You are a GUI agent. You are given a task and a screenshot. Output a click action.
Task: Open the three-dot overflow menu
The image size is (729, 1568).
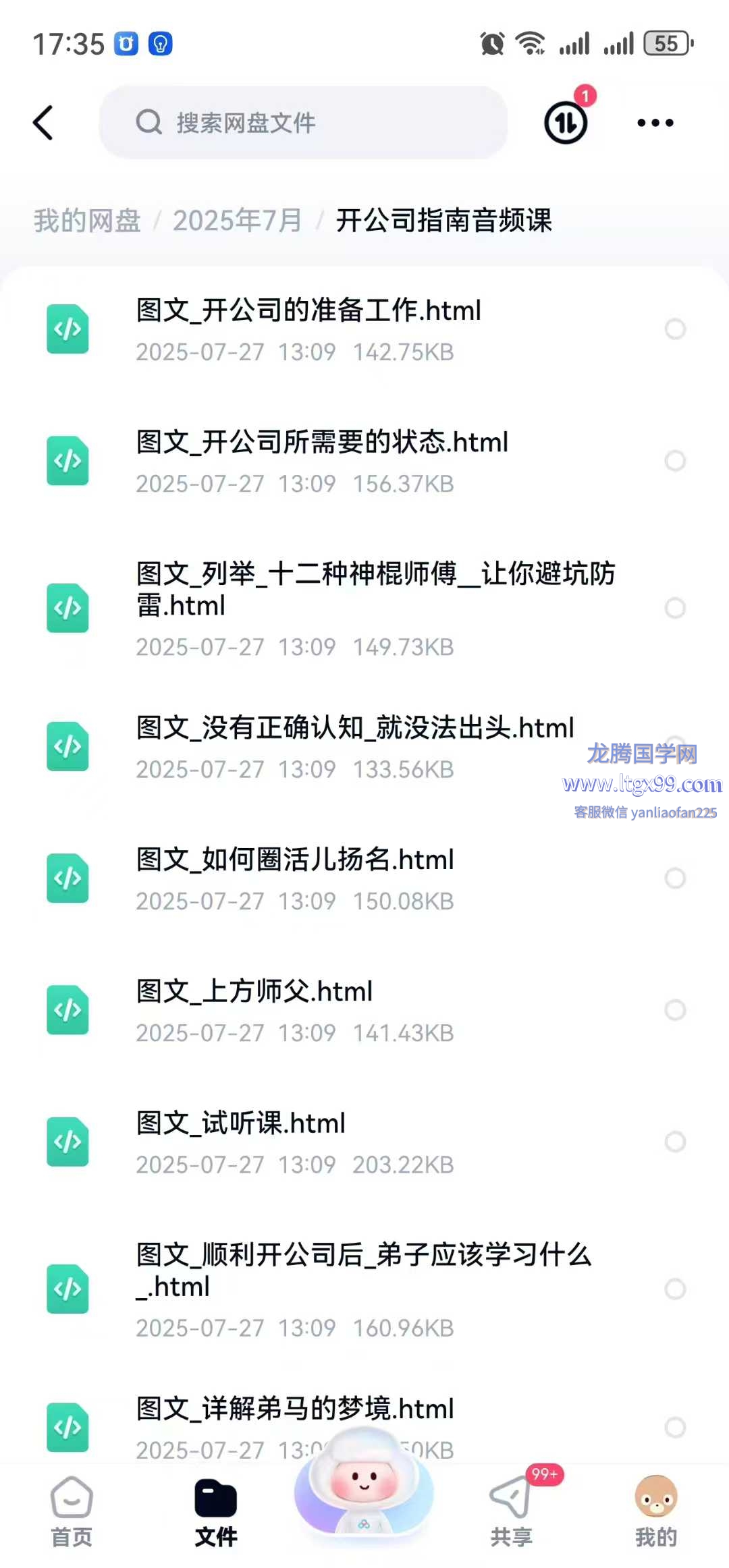point(655,123)
